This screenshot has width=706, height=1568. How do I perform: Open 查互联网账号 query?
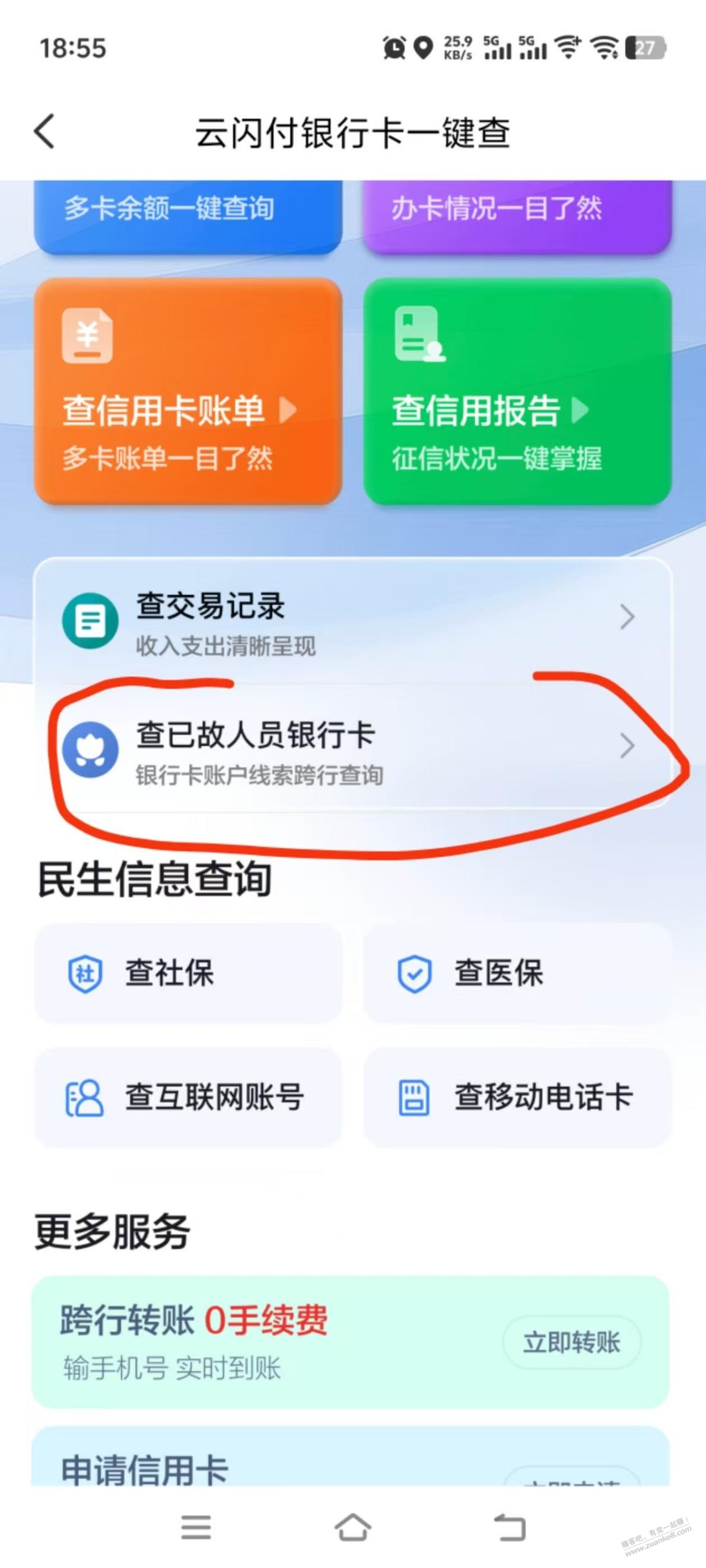[187, 1098]
